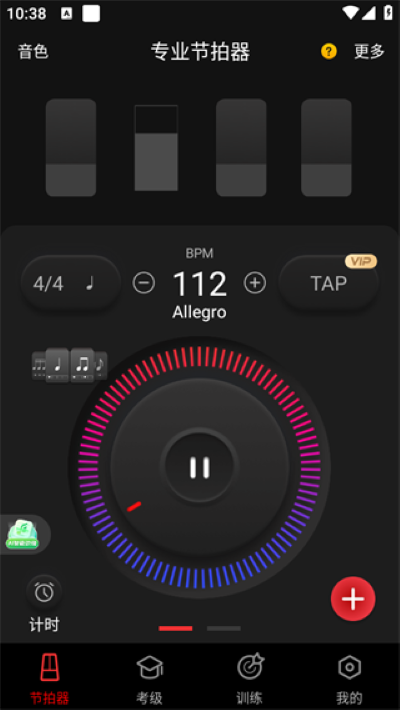Tap the red plus floating button

coord(353,599)
